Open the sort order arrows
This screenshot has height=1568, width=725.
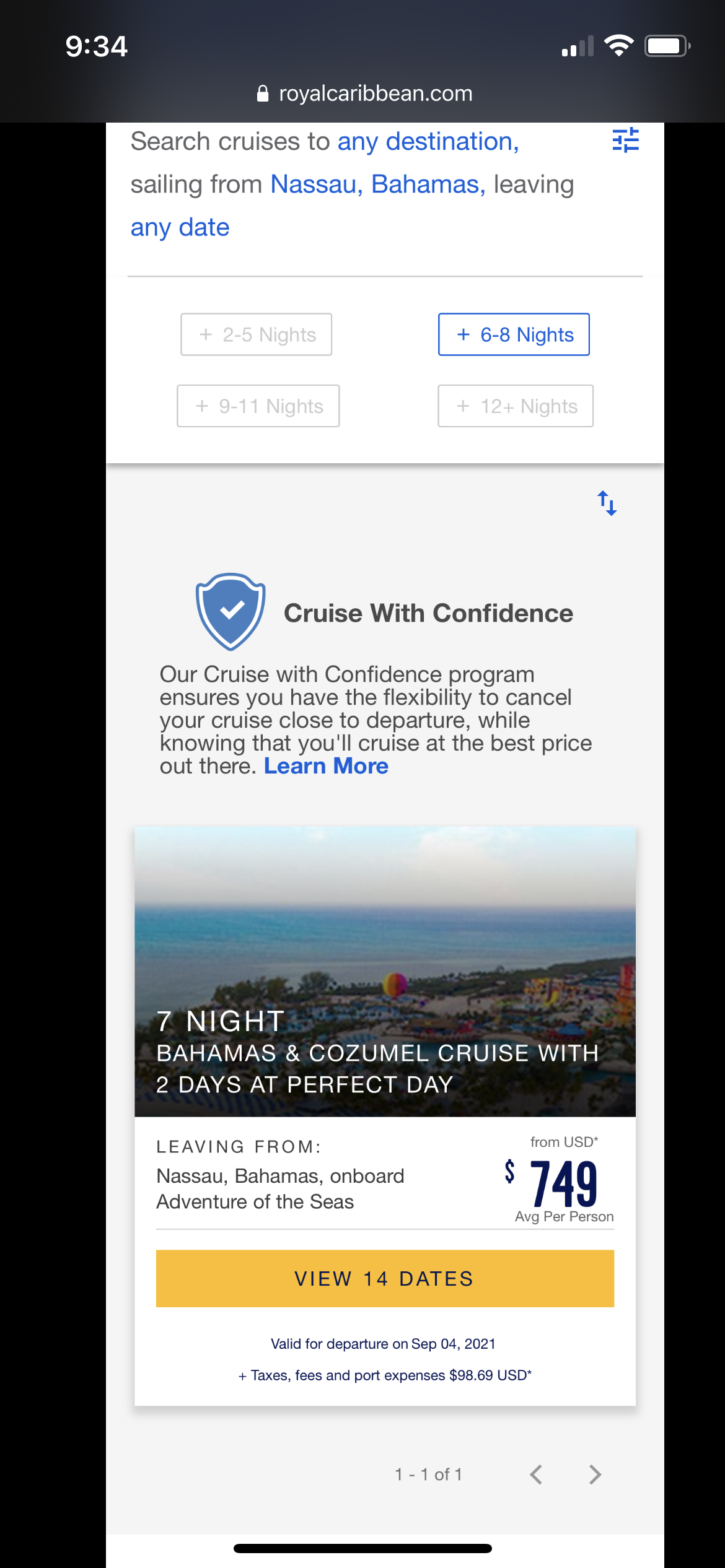click(x=607, y=503)
